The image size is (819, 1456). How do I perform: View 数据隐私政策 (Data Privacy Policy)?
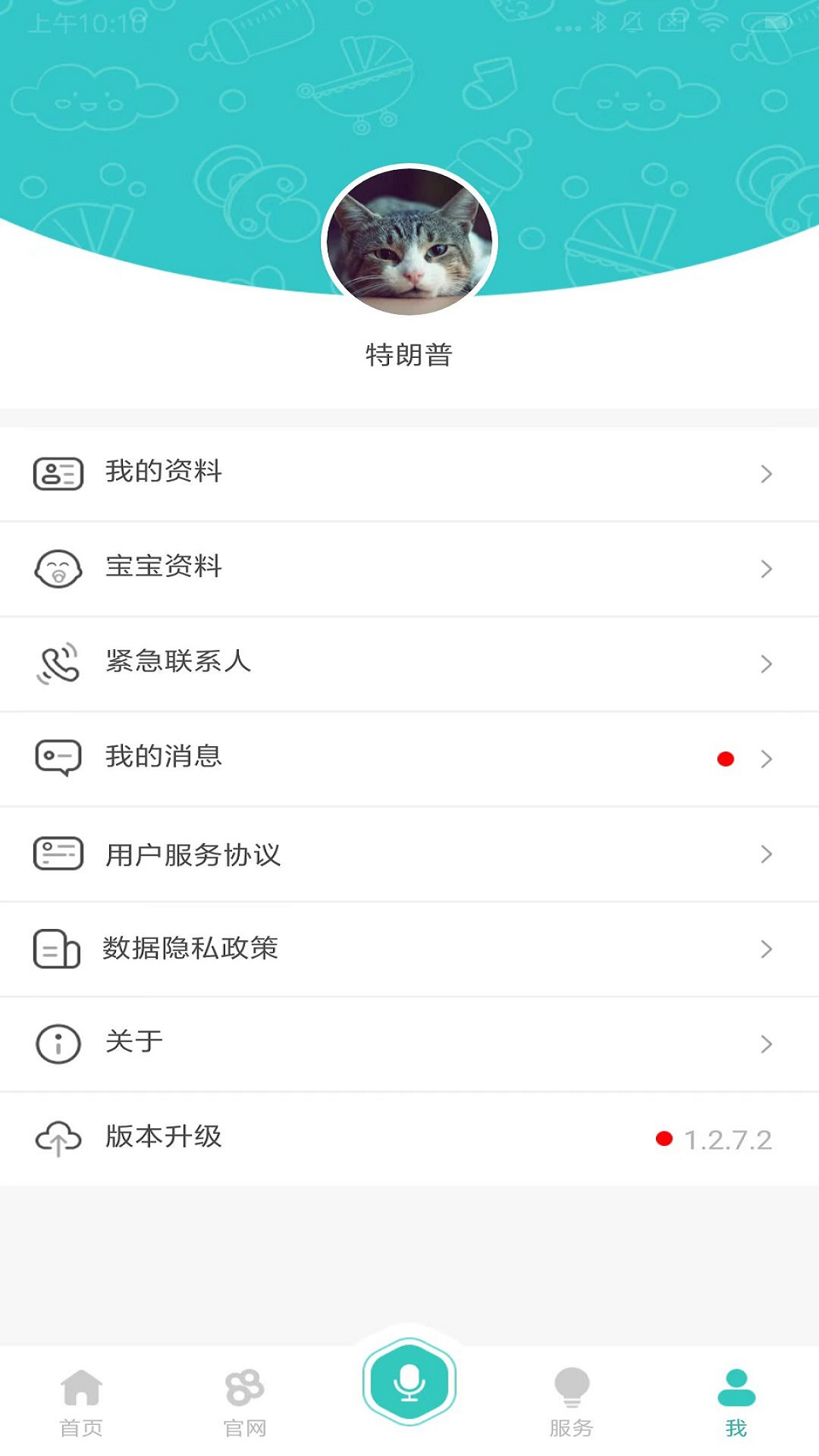409,949
